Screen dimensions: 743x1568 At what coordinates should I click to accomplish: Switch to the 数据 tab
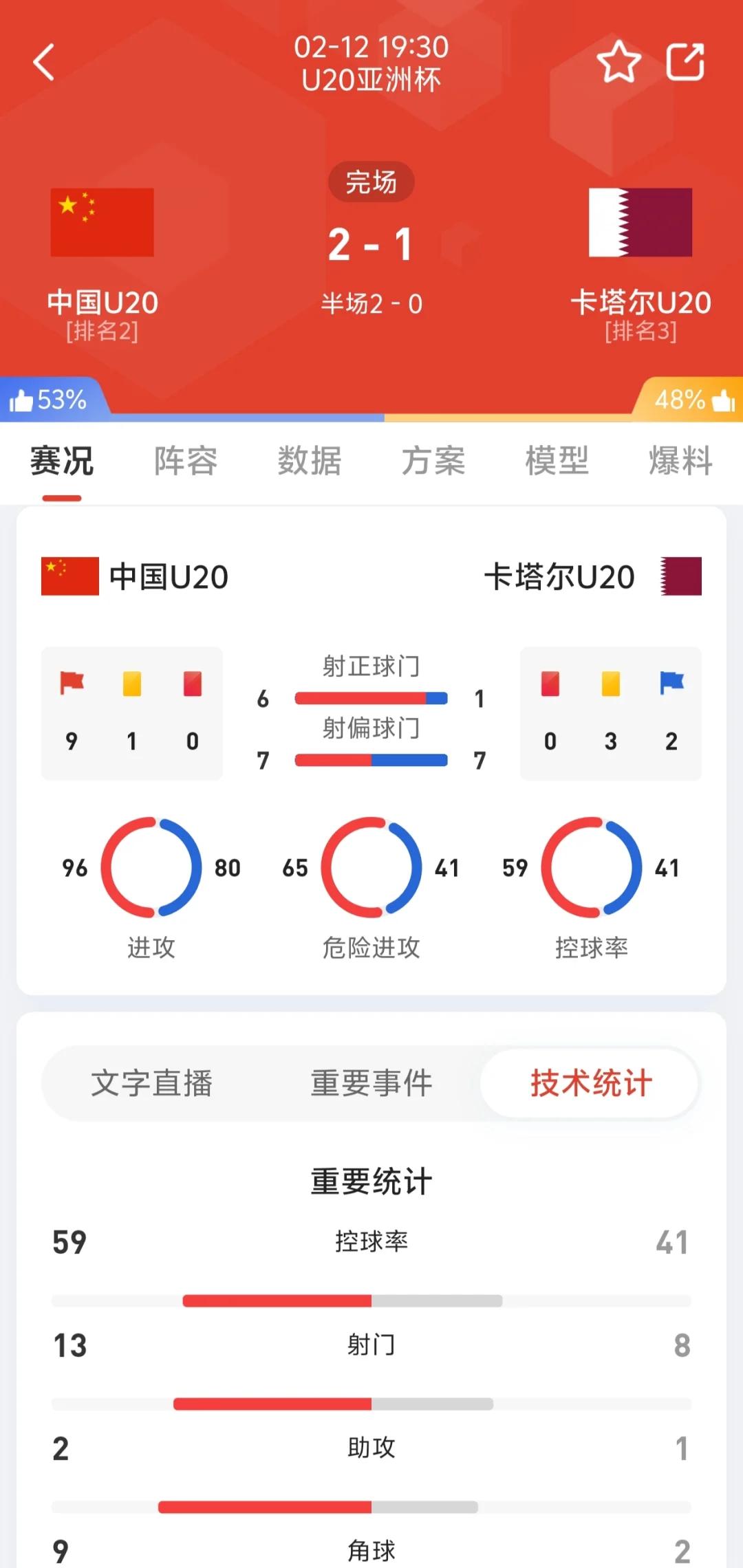coord(310,461)
